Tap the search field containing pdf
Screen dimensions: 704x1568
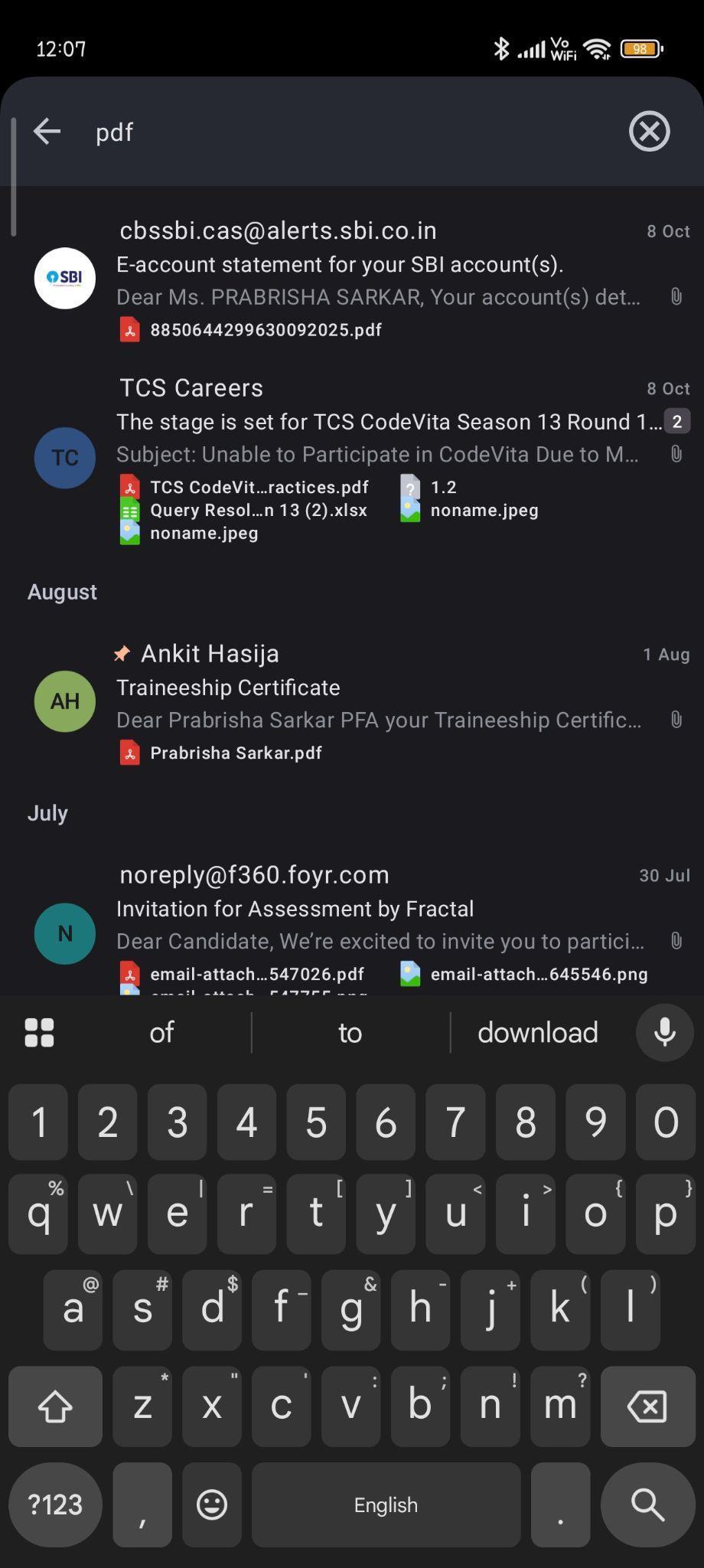pos(344,132)
